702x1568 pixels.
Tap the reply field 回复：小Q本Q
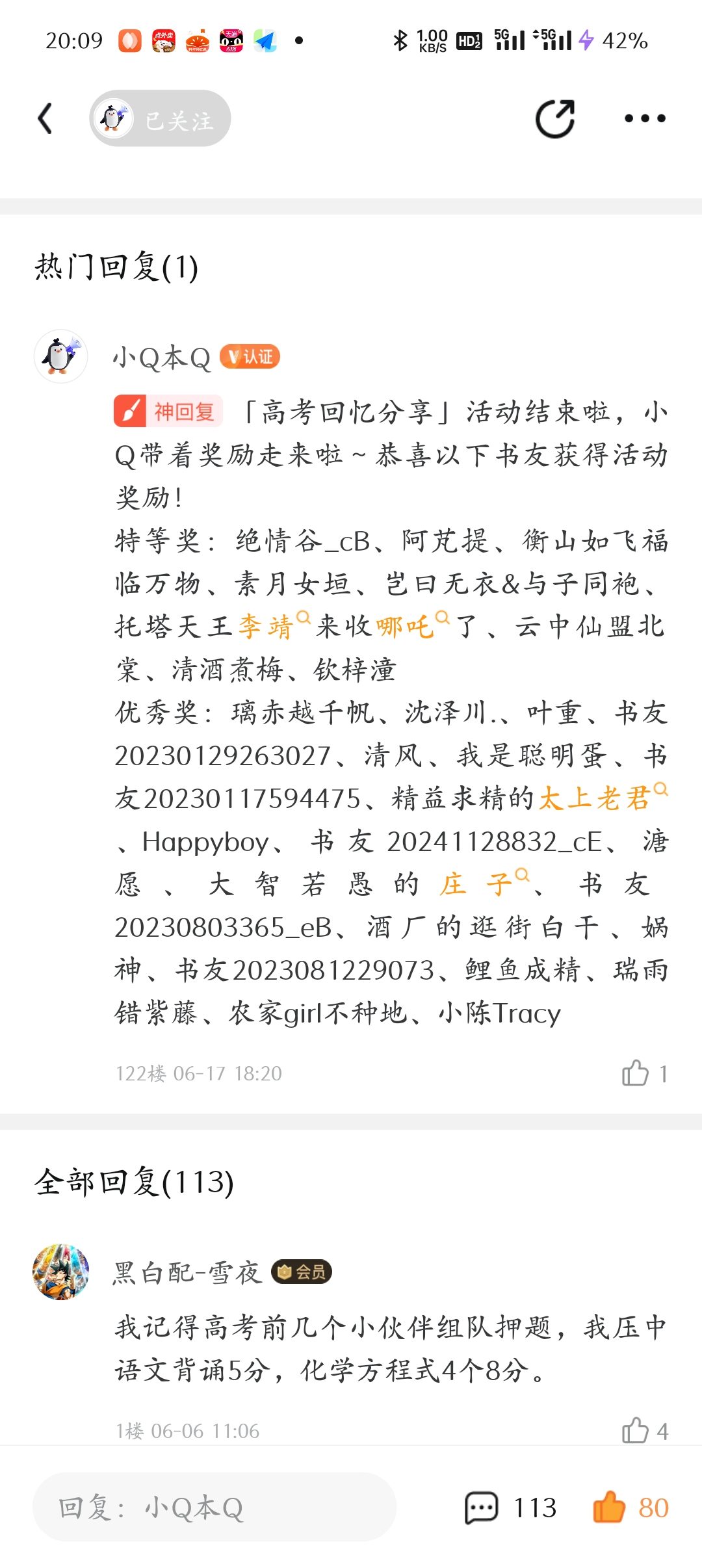(x=214, y=1507)
